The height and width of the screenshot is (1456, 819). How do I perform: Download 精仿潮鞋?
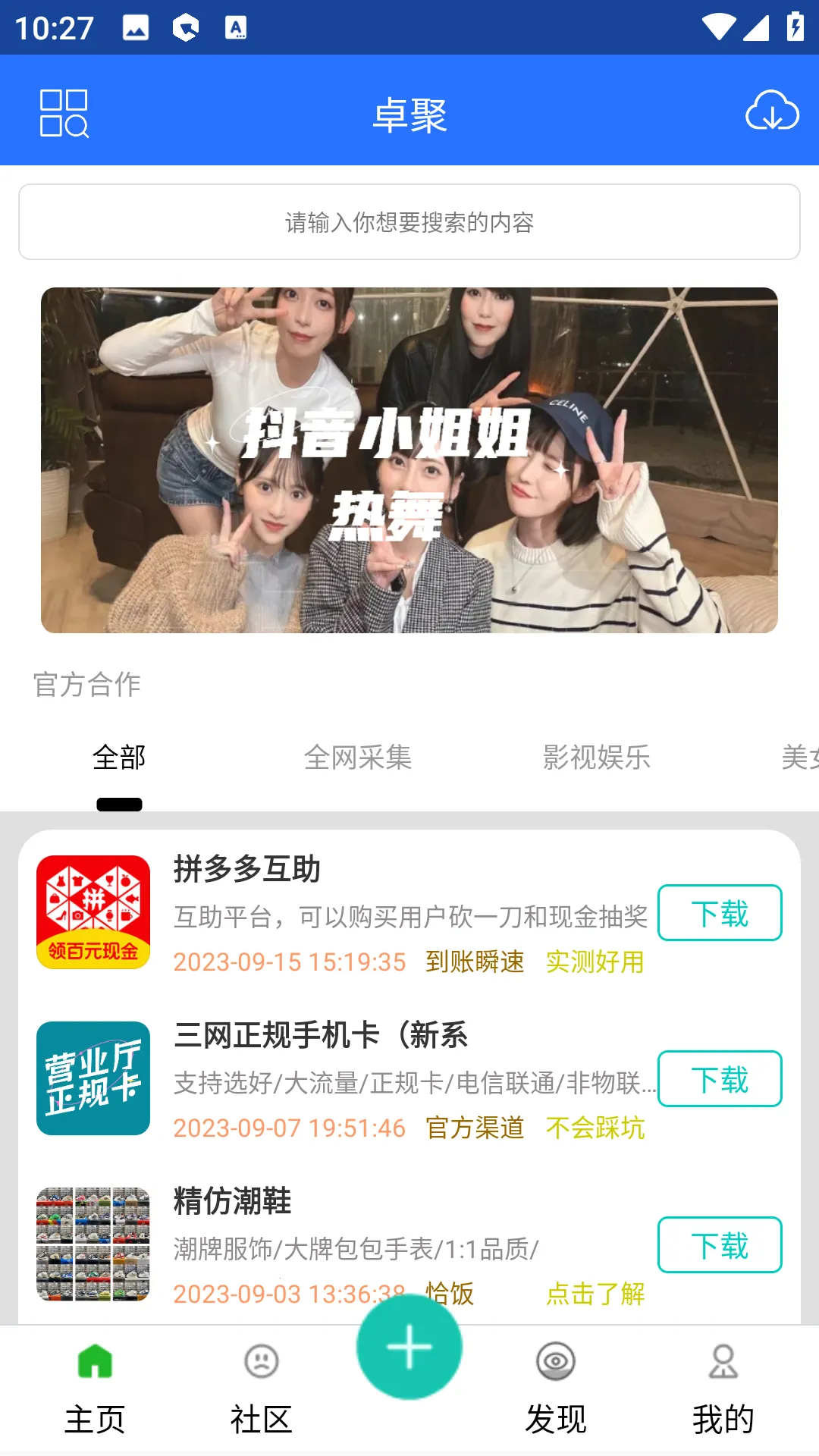720,1245
